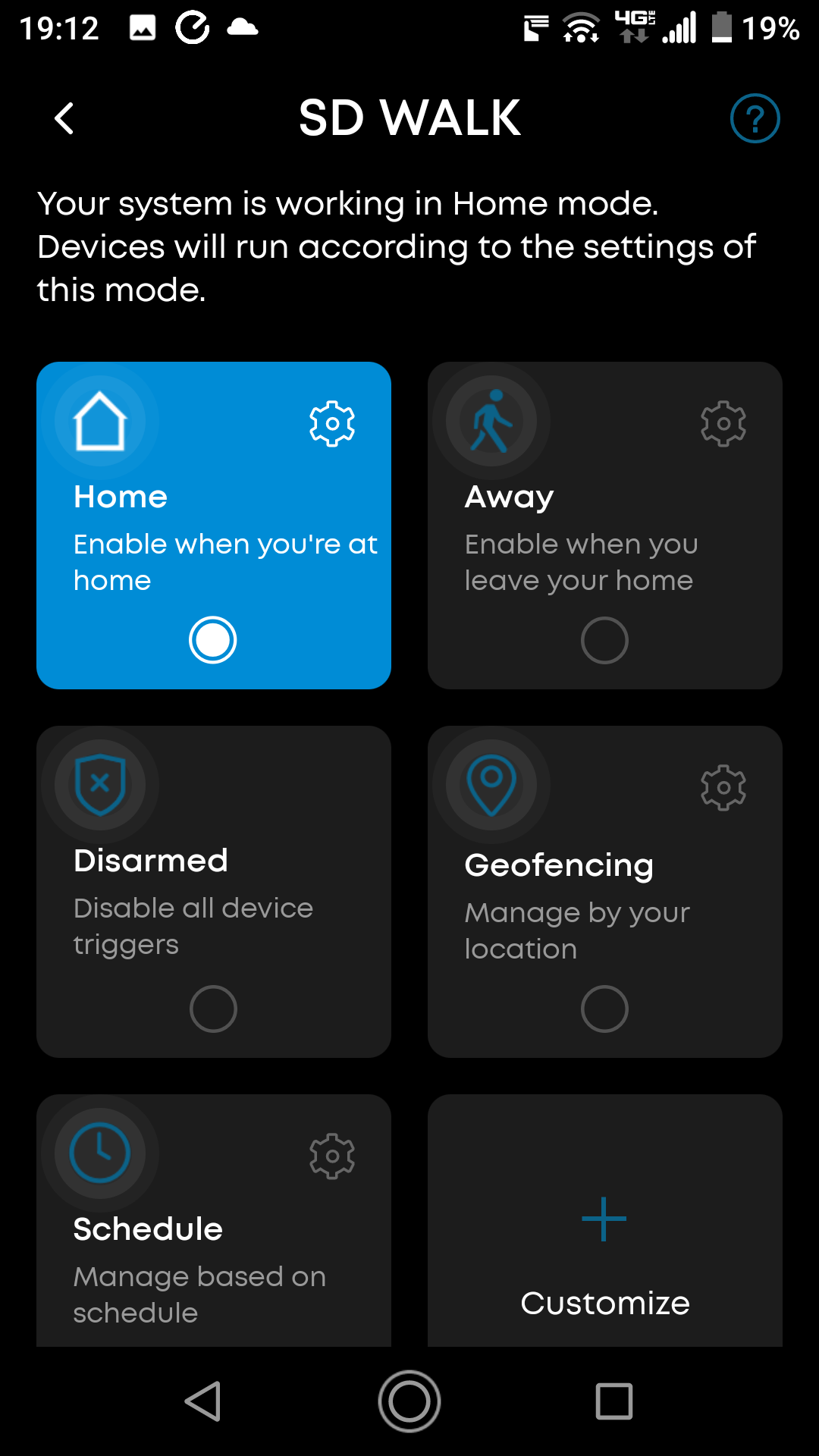
Task: Select the Away mode radio button
Action: [x=604, y=640]
